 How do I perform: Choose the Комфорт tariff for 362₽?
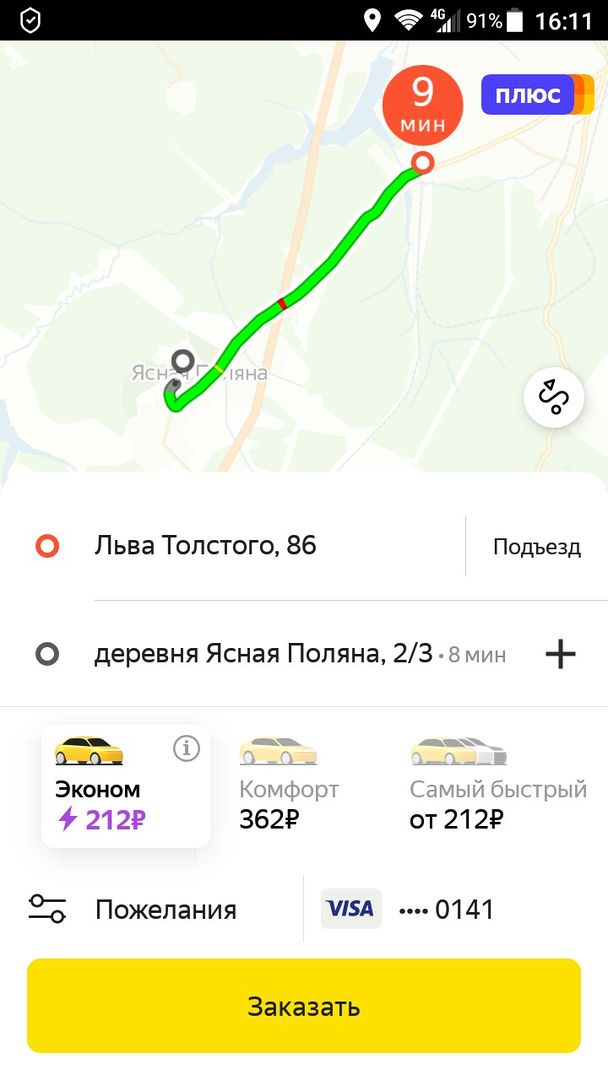(x=288, y=785)
